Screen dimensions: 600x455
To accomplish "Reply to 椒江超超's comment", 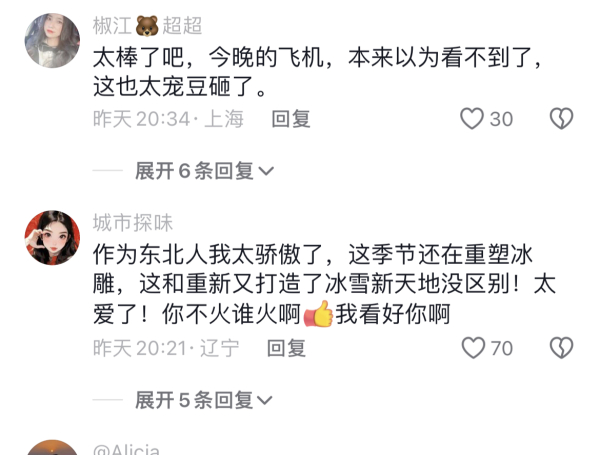I will [291, 119].
